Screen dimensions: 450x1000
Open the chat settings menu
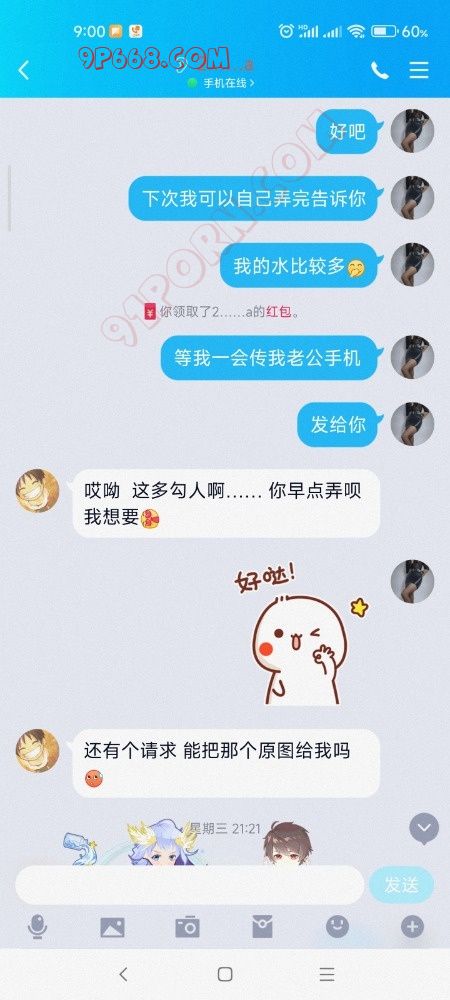coord(419,70)
